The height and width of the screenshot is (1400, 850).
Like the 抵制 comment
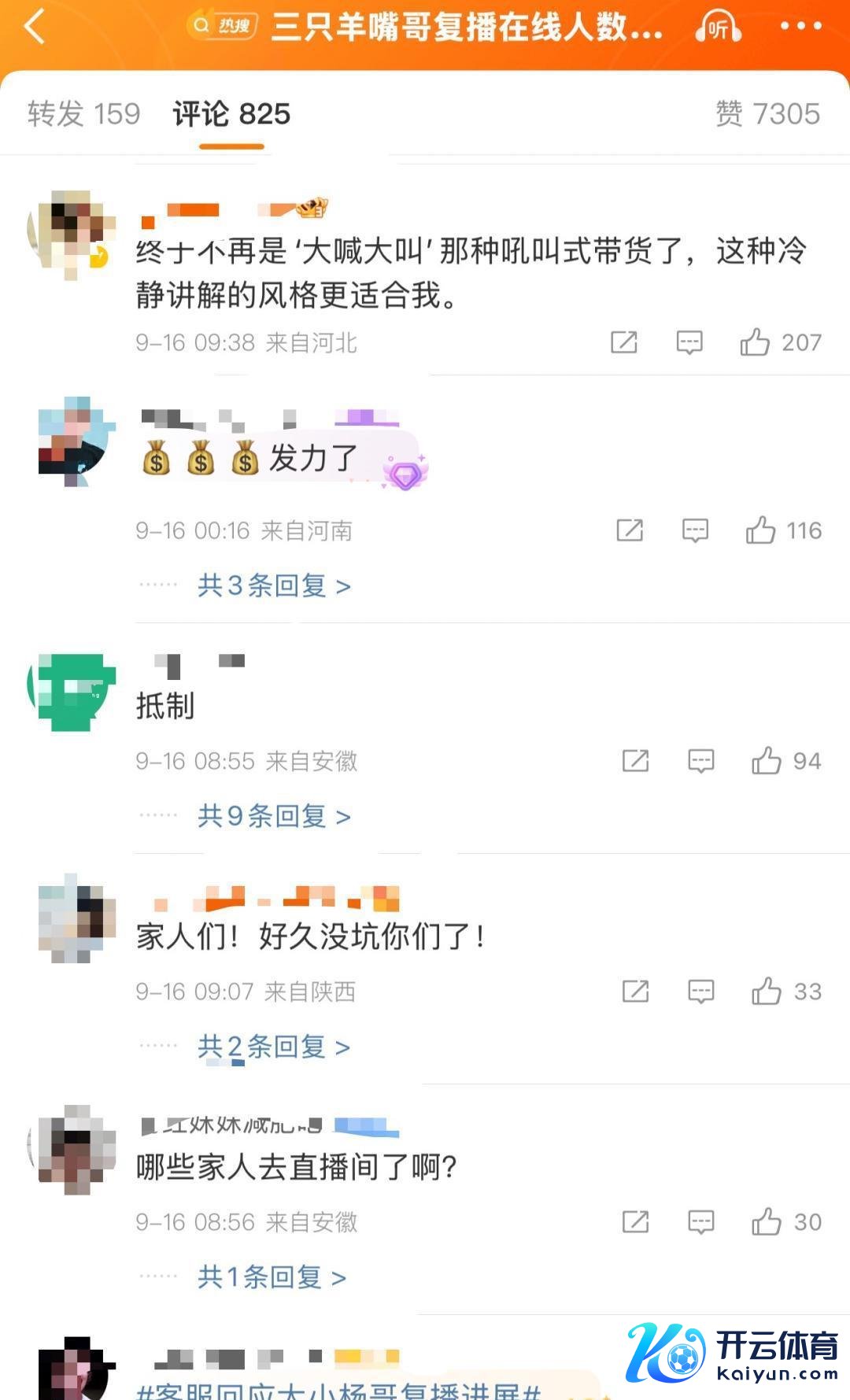point(766,761)
